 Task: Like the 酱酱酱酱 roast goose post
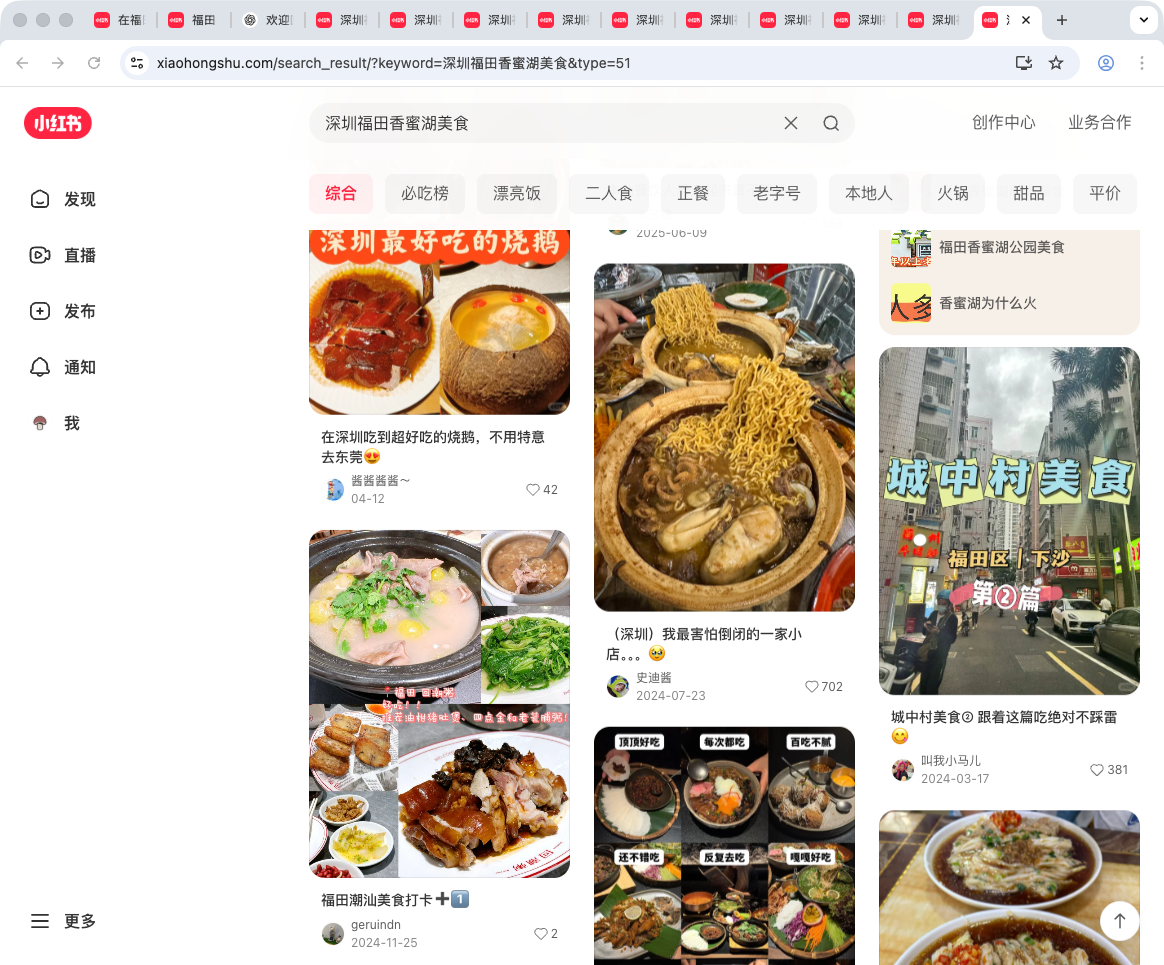pos(533,490)
